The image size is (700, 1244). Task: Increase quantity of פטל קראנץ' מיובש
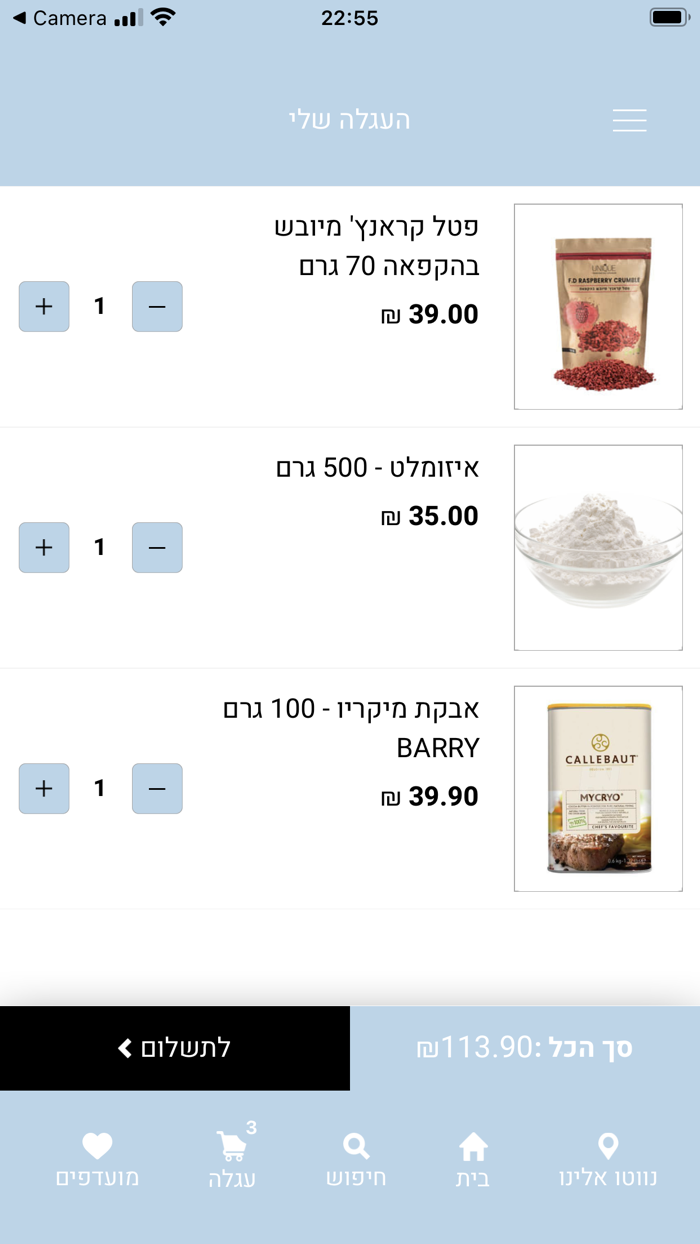(44, 306)
